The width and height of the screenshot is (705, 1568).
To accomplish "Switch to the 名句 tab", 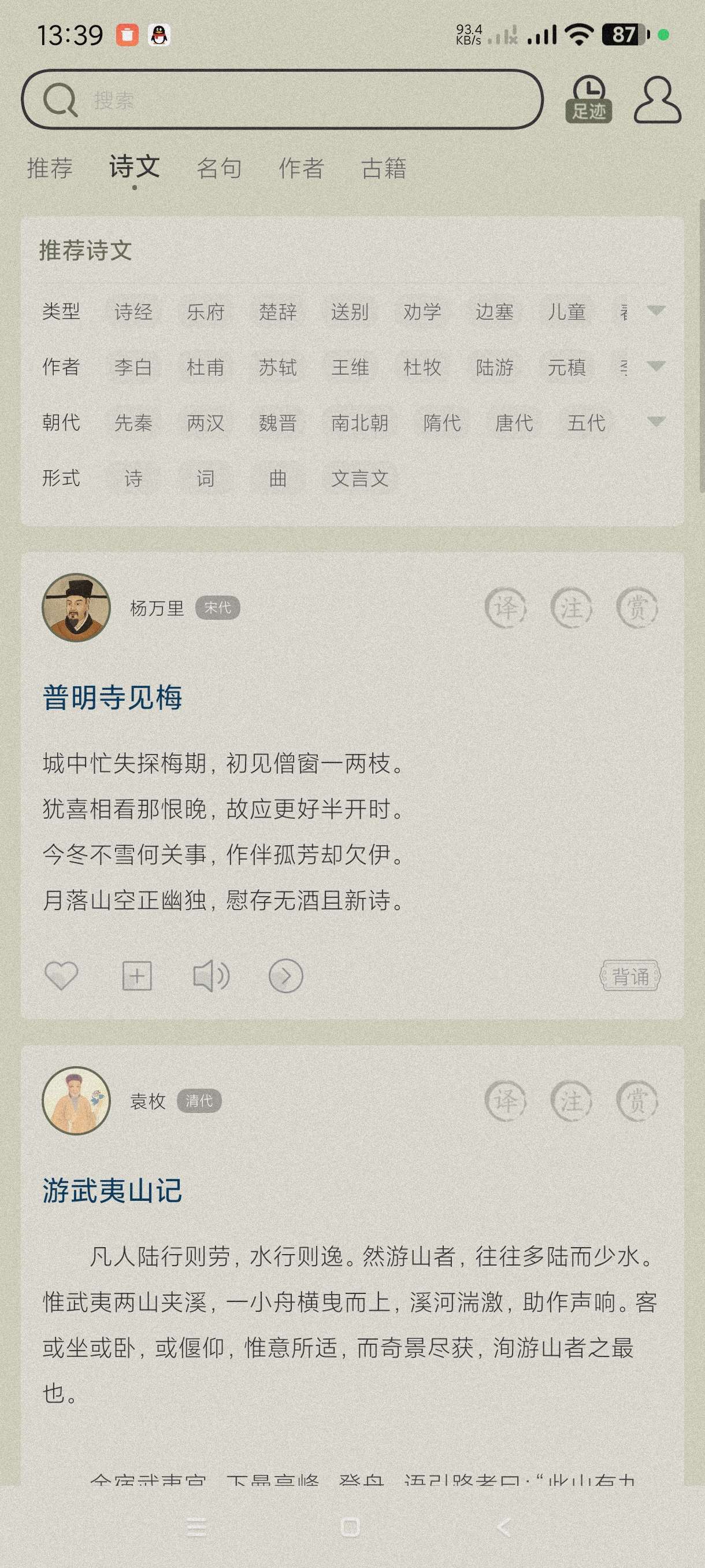I will [219, 168].
